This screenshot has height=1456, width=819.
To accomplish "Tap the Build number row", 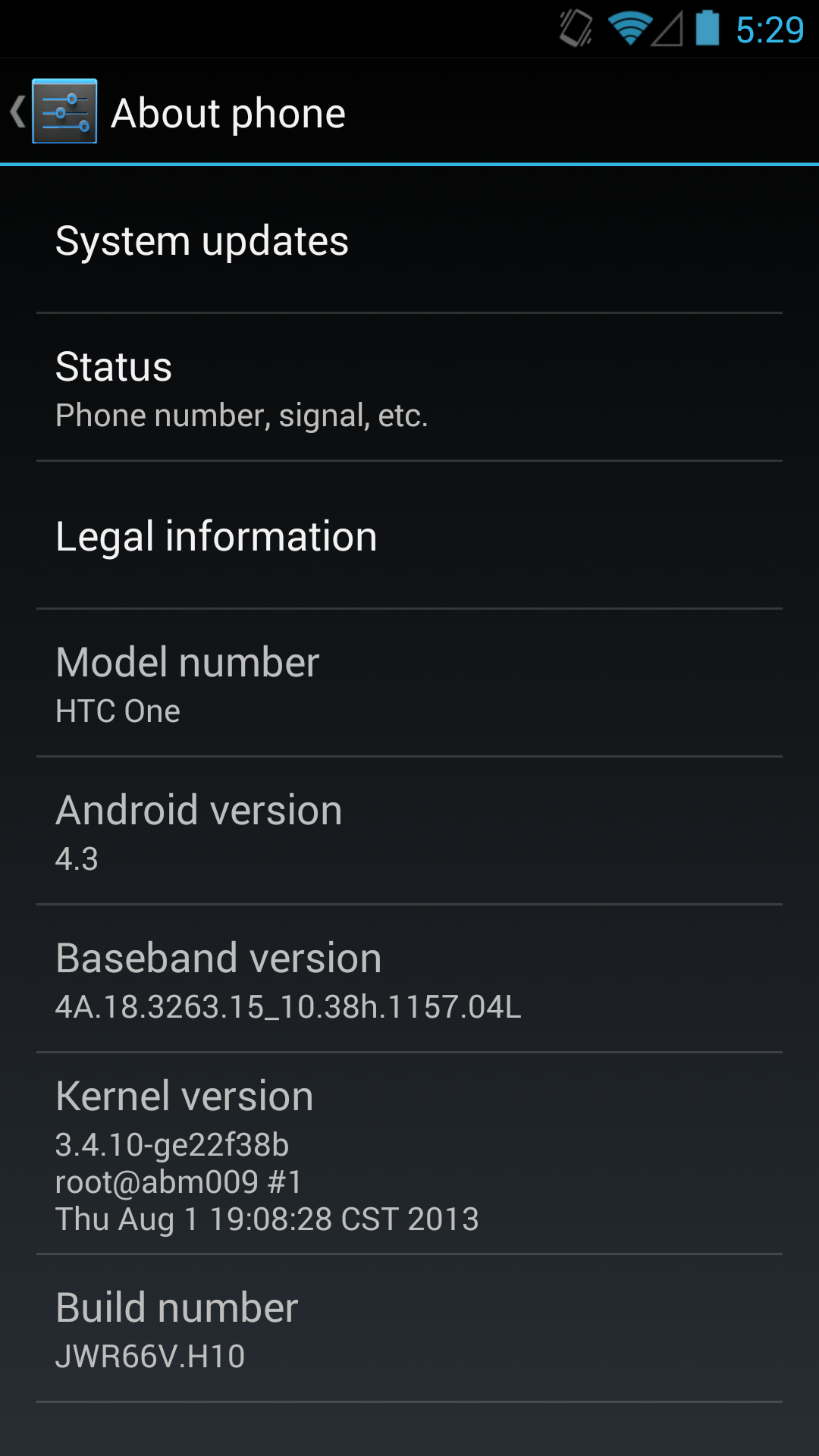I will click(x=409, y=1329).
